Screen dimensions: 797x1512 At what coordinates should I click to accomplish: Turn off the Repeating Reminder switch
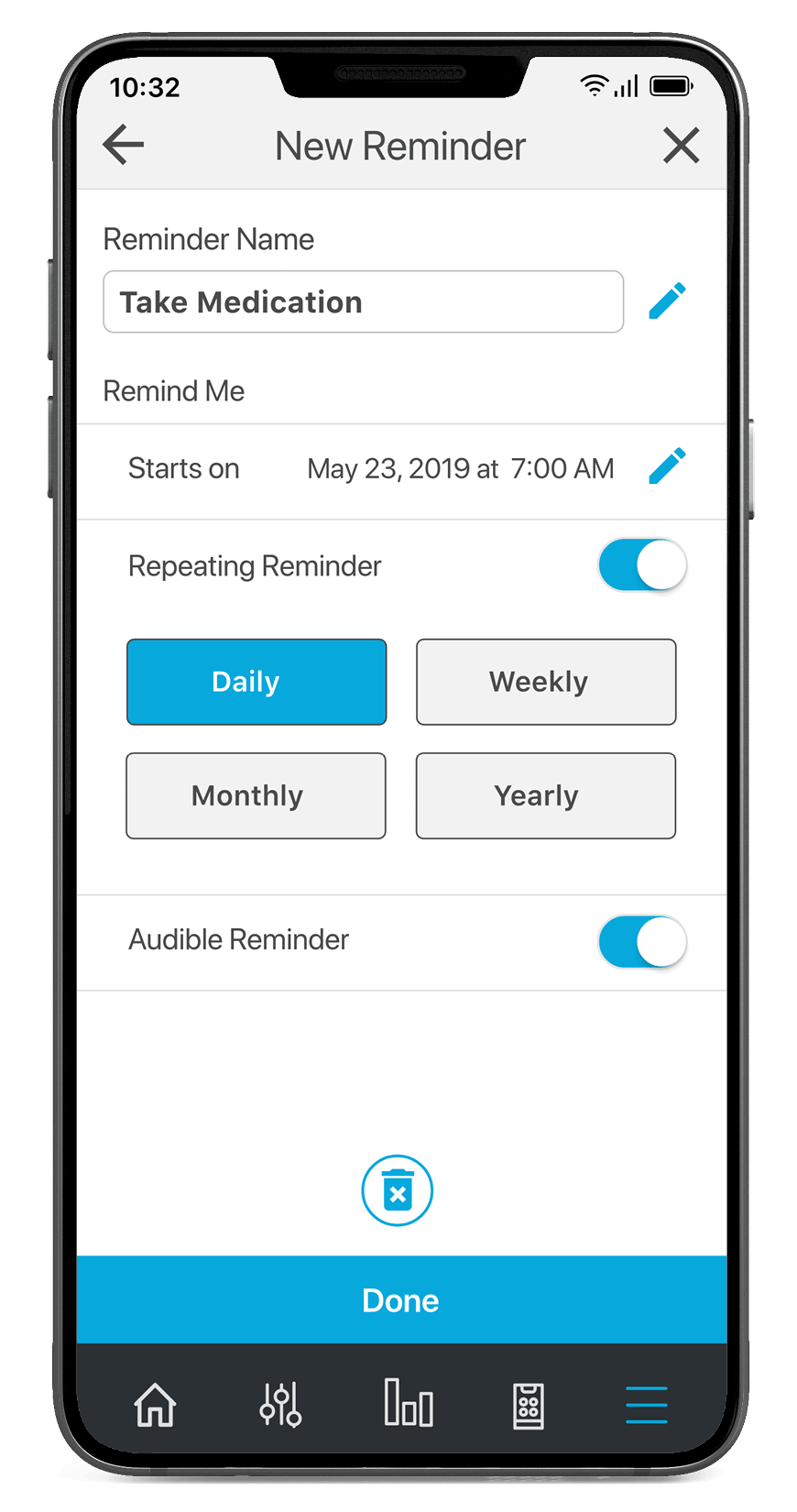coord(642,564)
